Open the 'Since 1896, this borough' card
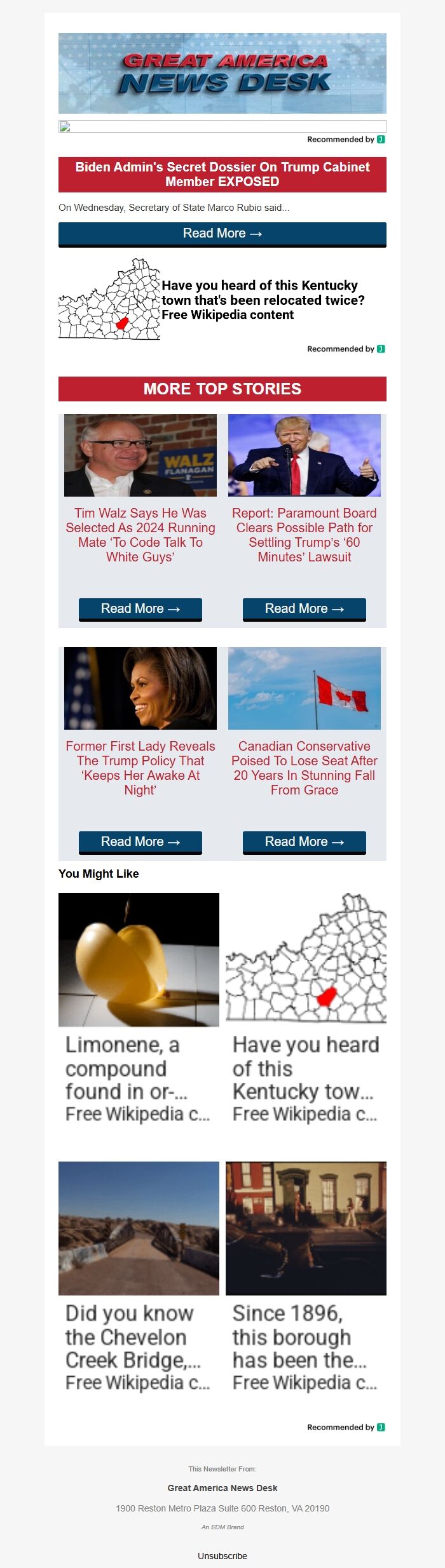The width and height of the screenshot is (445, 1568). (x=306, y=1278)
